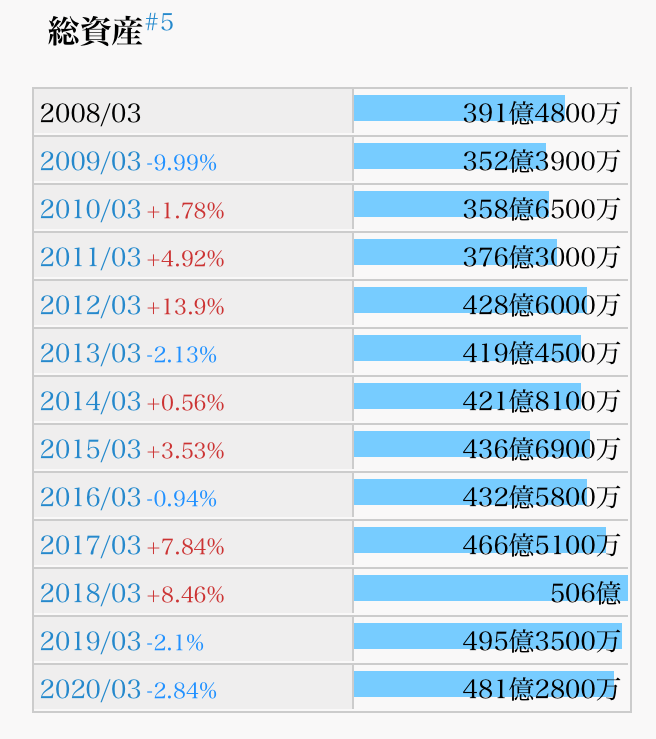The width and height of the screenshot is (656, 739).
Task: View the 2017/03 period details
Action: (x=90, y=546)
